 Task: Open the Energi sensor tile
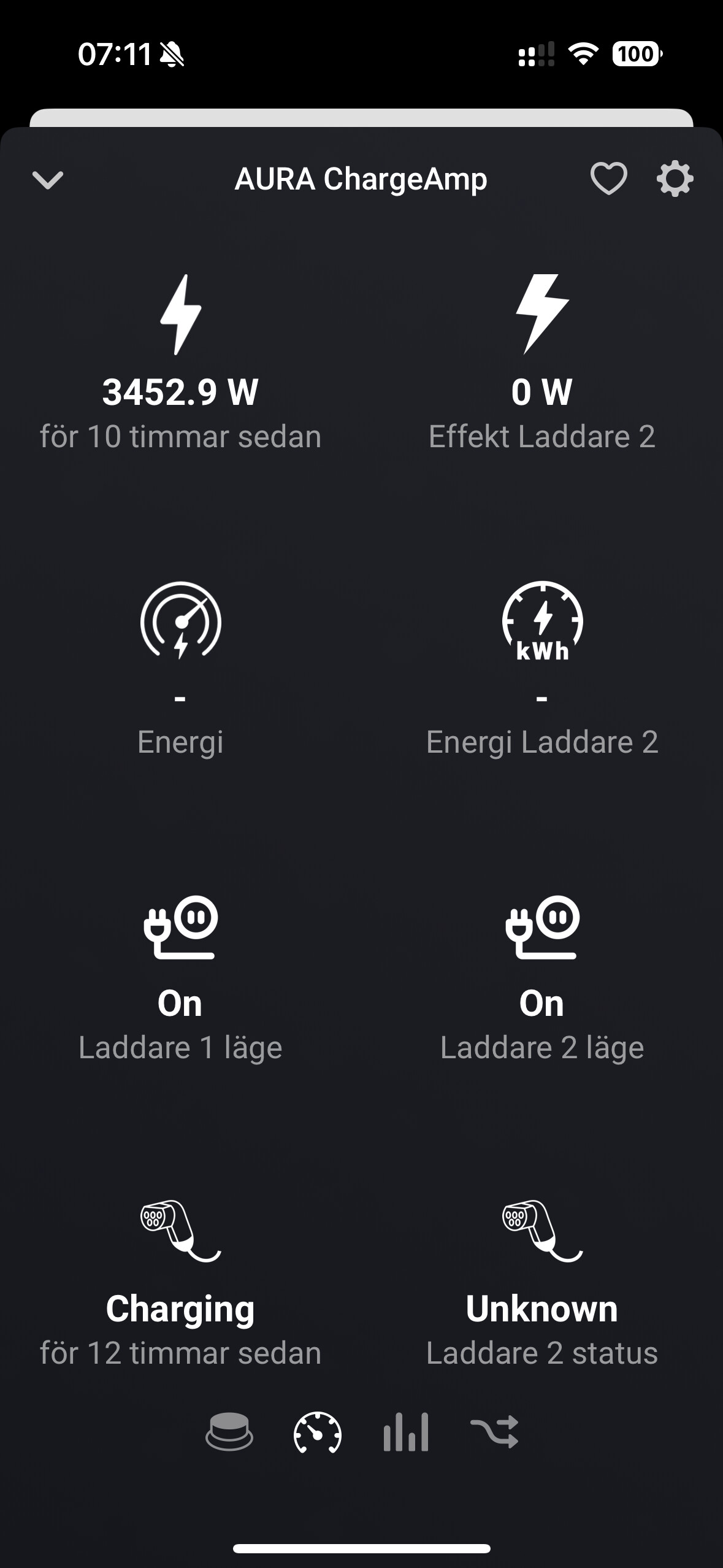[180, 667]
